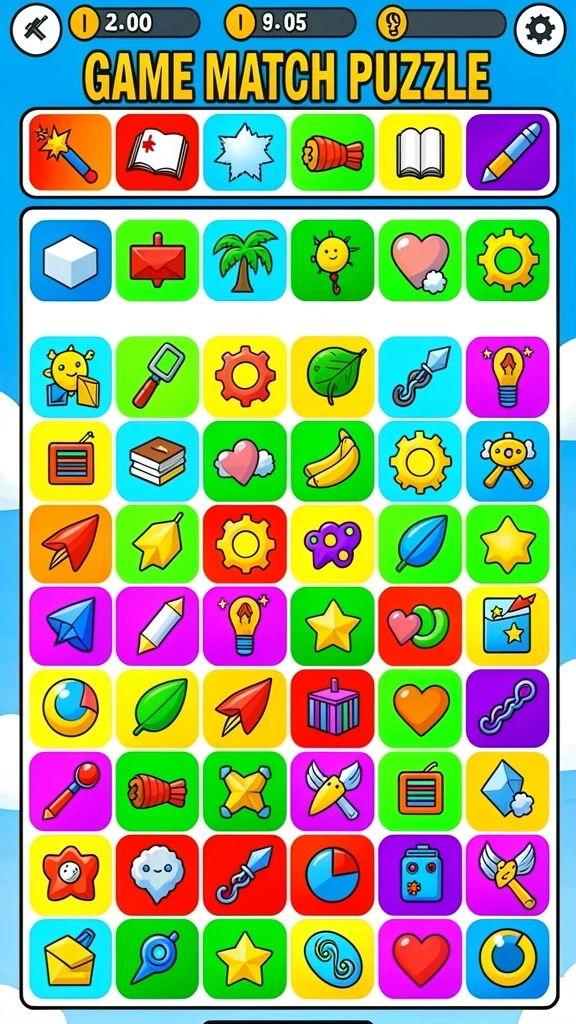Select the magic wand tile in the tray
Viewport: 576px width, 1024px height.
[70, 152]
